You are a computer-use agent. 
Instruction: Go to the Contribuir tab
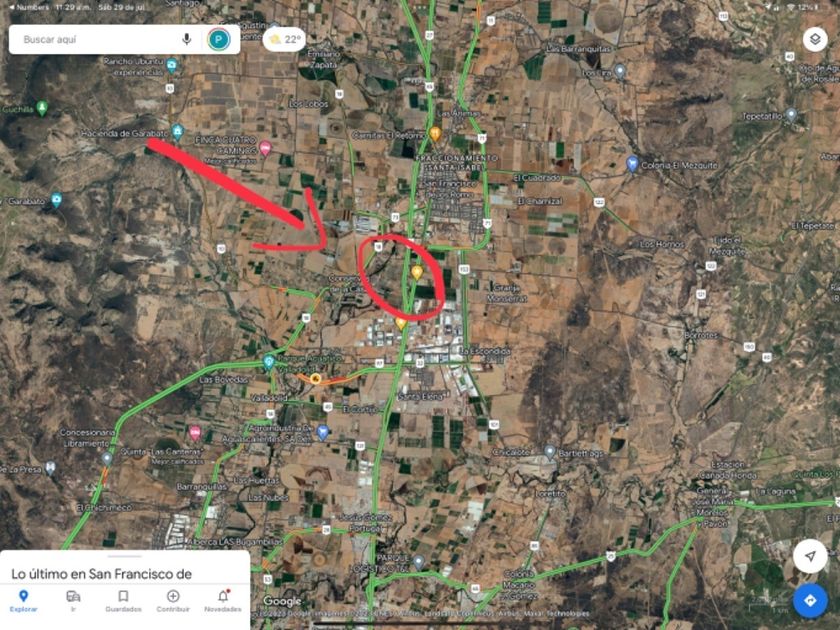pos(173,600)
